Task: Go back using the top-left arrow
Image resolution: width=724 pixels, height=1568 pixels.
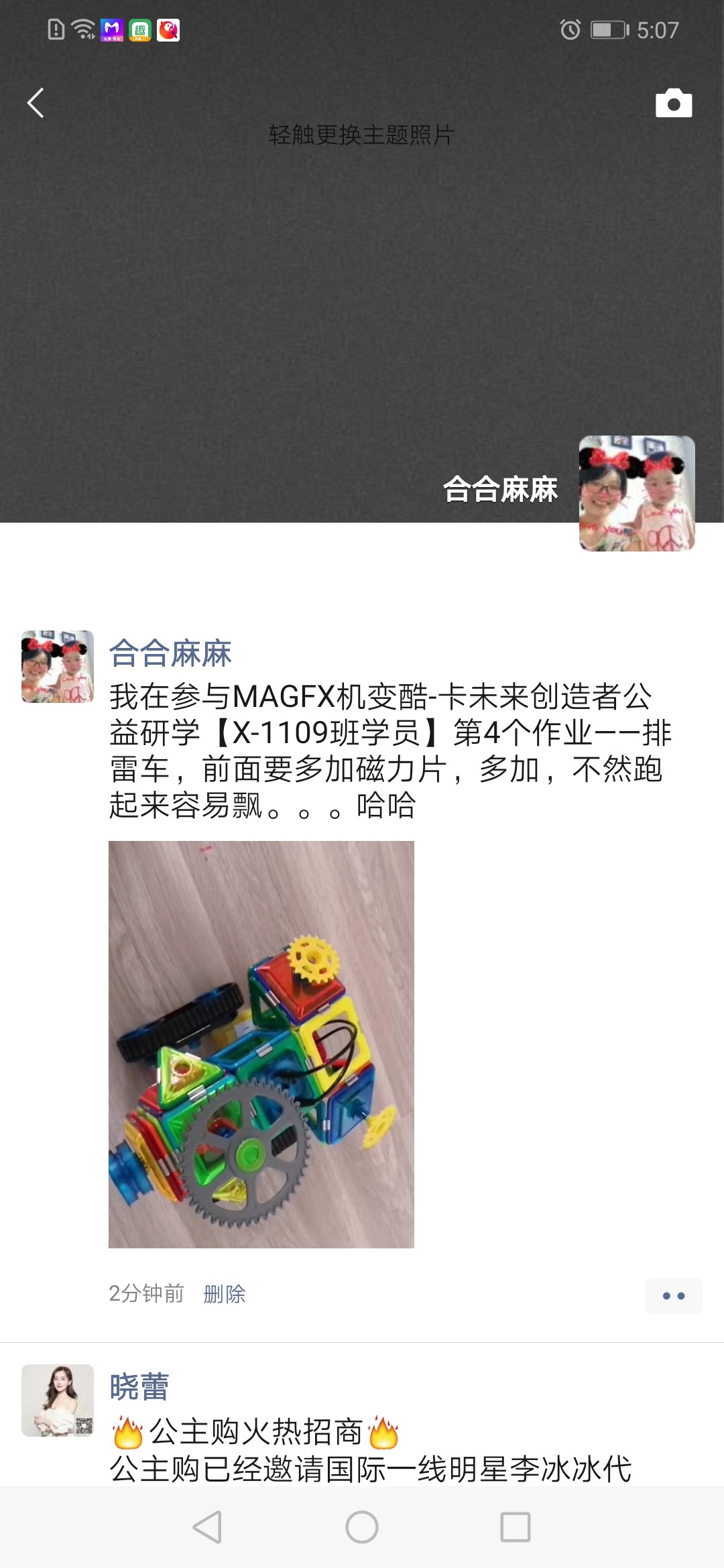Action: point(36,103)
